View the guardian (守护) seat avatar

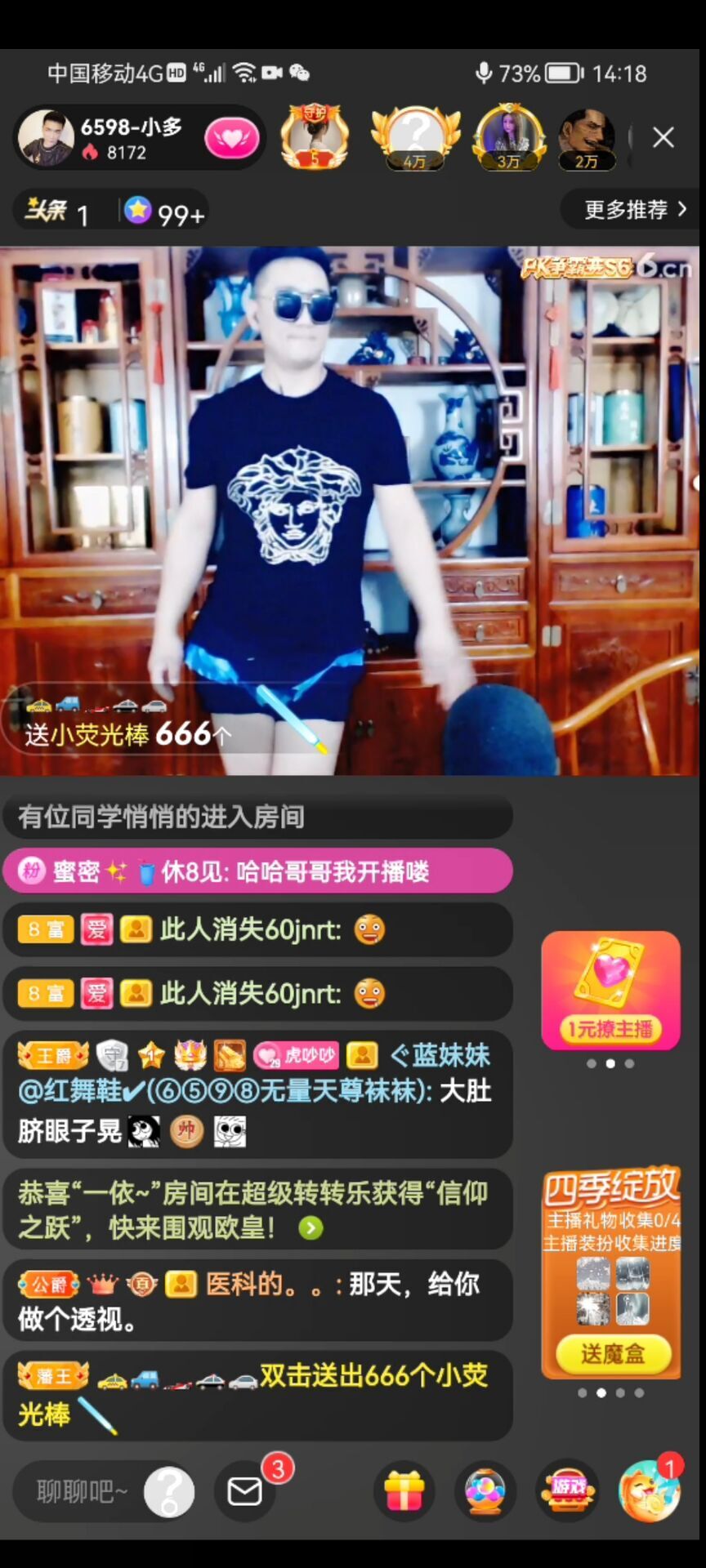pos(315,137)
